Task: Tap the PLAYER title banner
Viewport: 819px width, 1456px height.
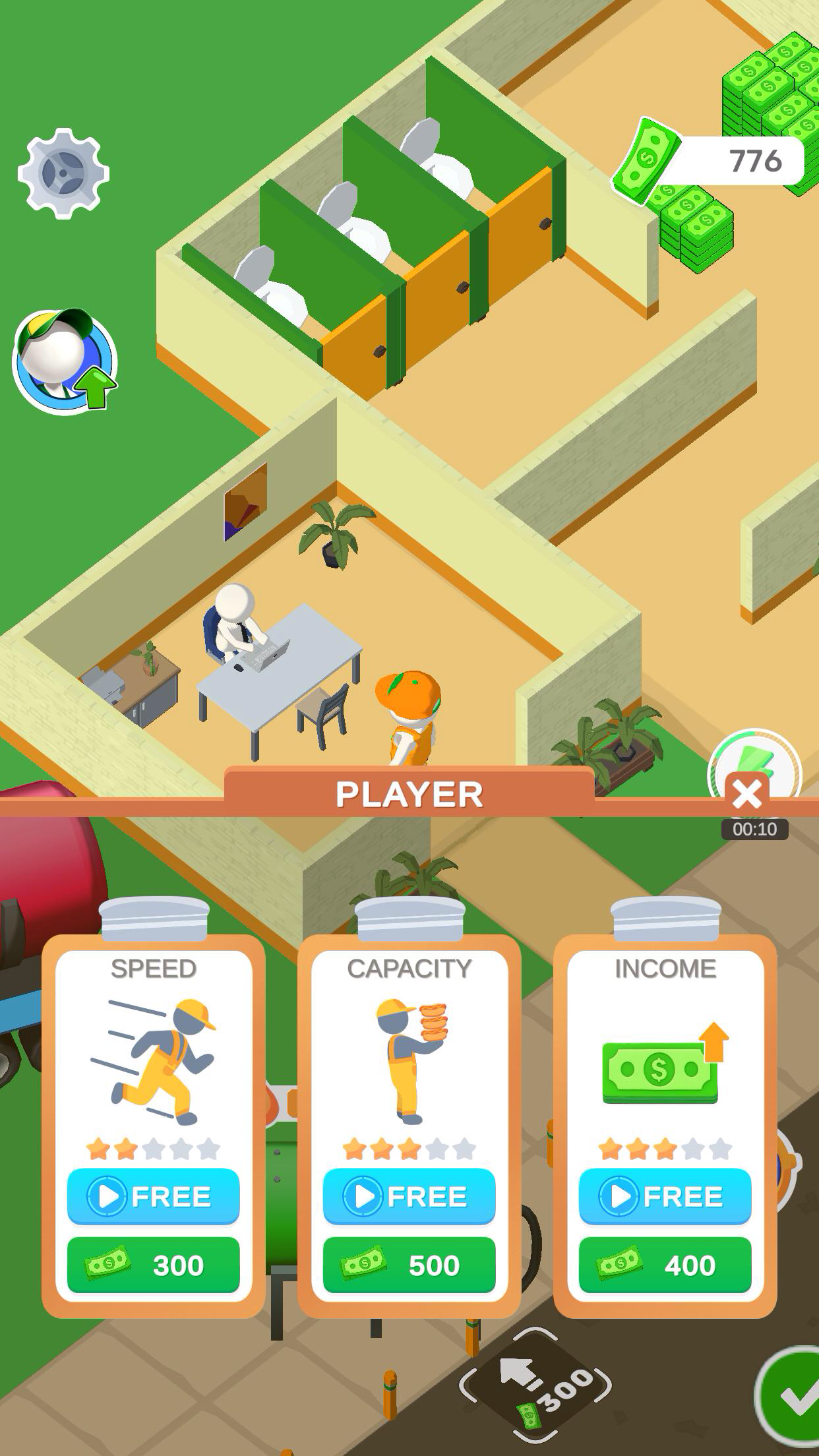Action: pos(409,793)
